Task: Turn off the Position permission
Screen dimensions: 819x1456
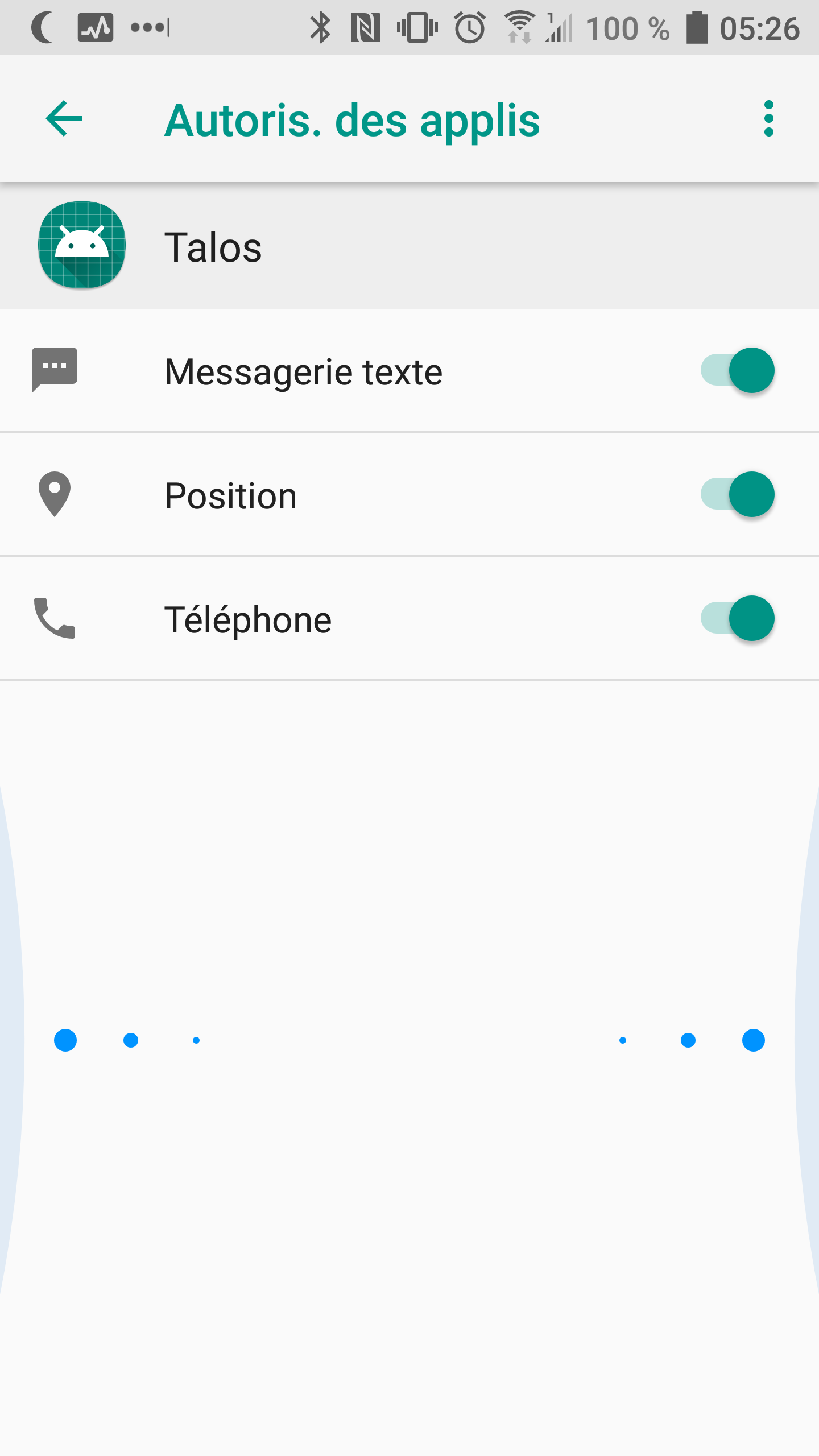Action: click(737, 494)
